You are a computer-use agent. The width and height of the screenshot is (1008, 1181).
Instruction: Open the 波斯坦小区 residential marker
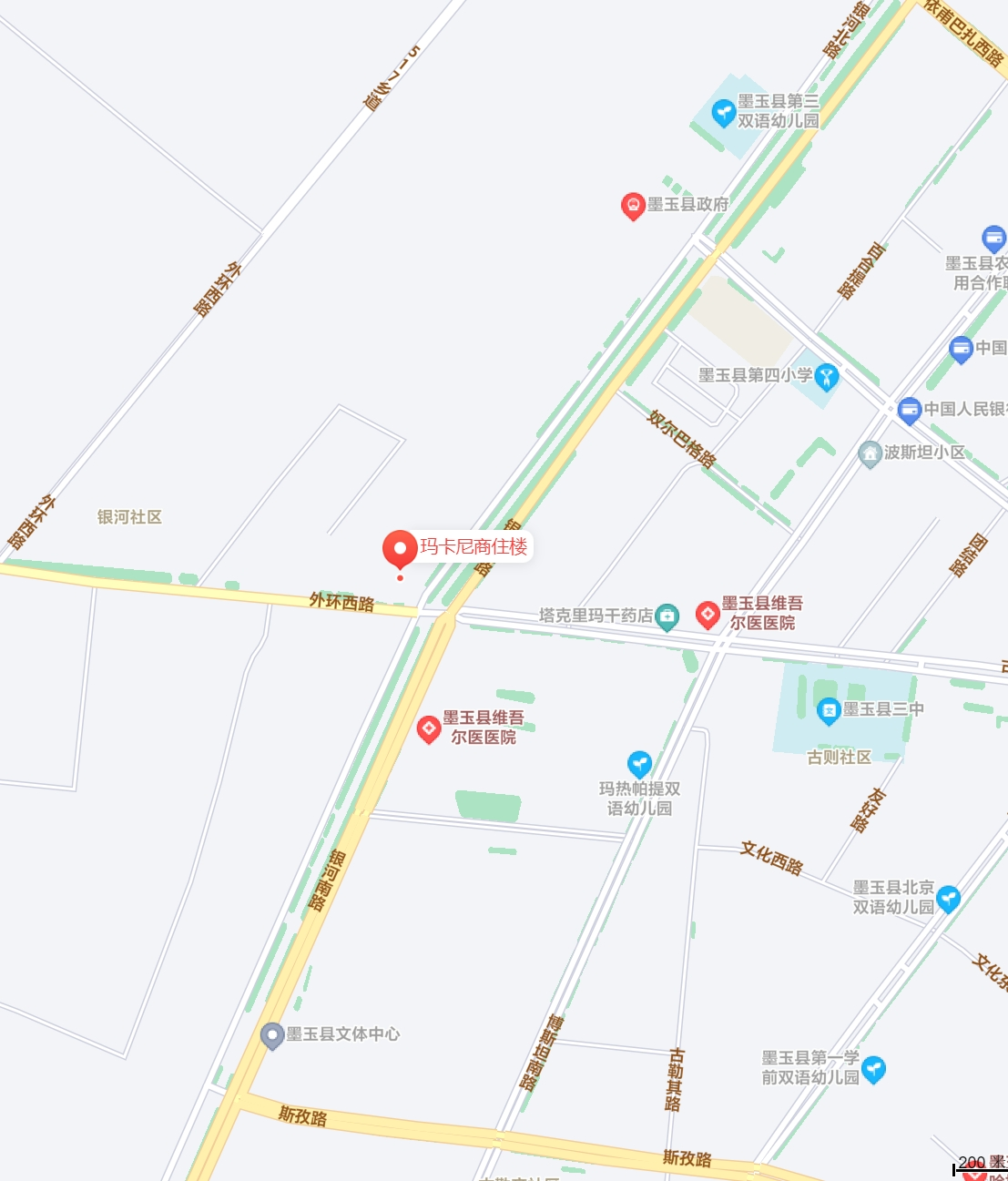871,453
